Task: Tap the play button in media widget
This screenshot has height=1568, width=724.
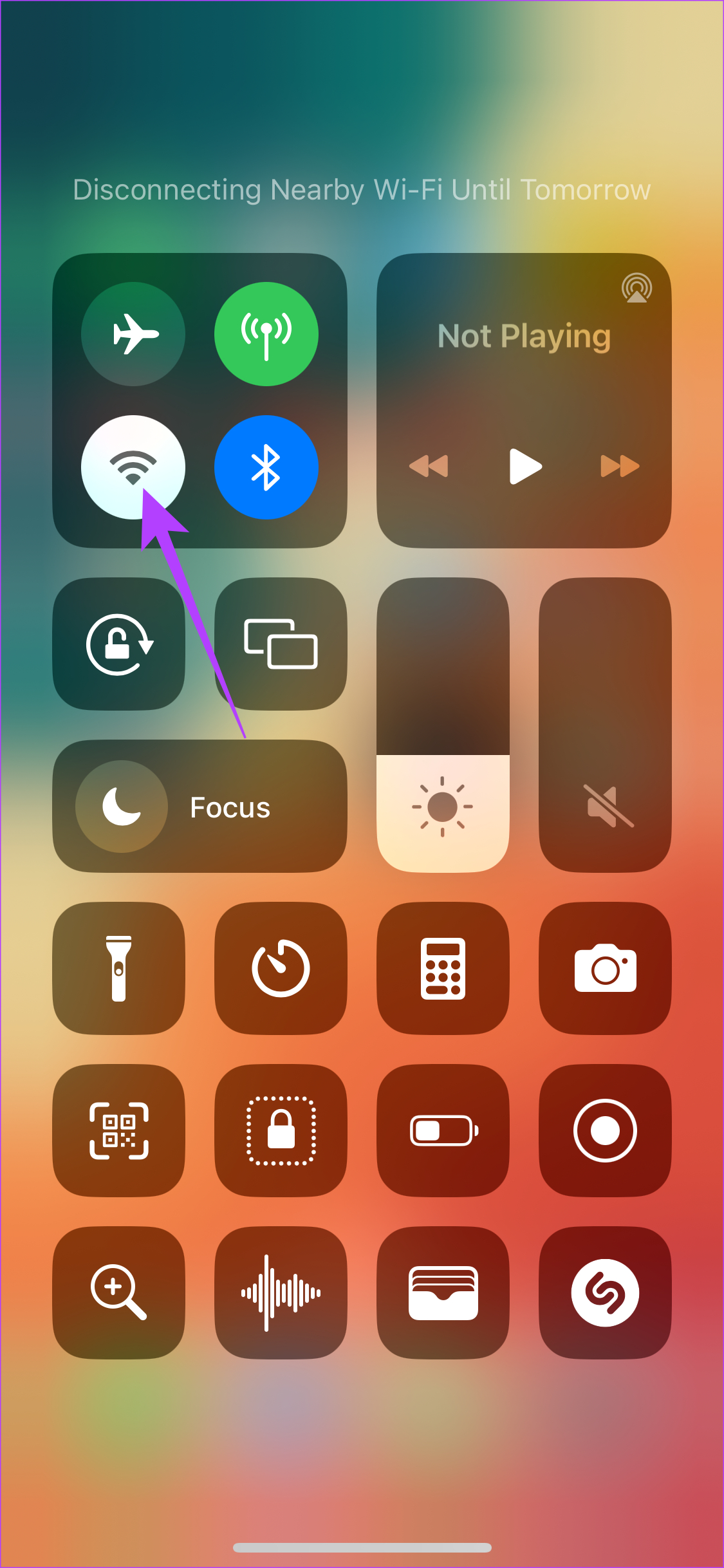Action: click(x=525, y=466)
